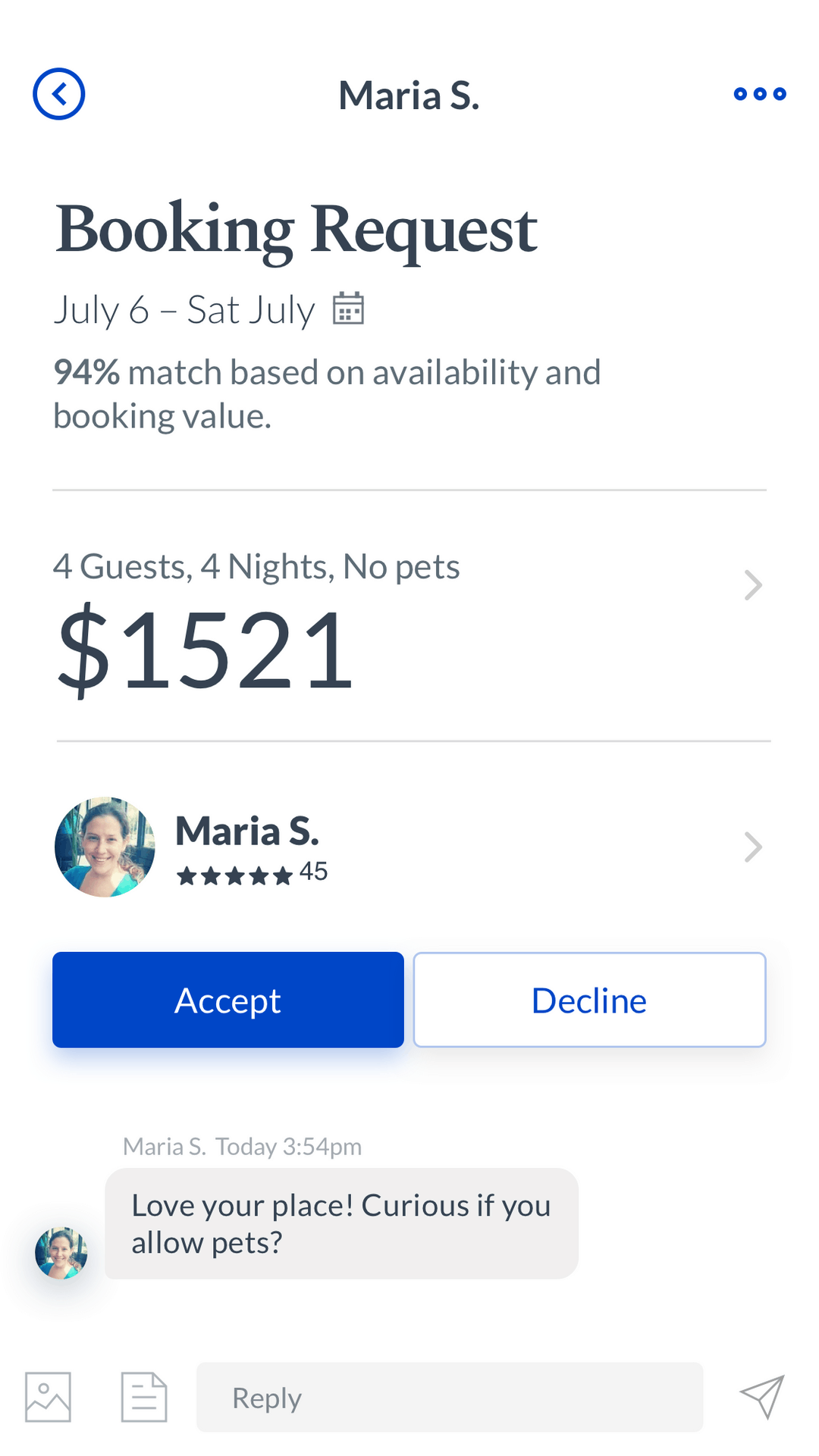Select the Maria S. title in the header
The height and width of the screenshot is (1456, 819).
point(409,96)
